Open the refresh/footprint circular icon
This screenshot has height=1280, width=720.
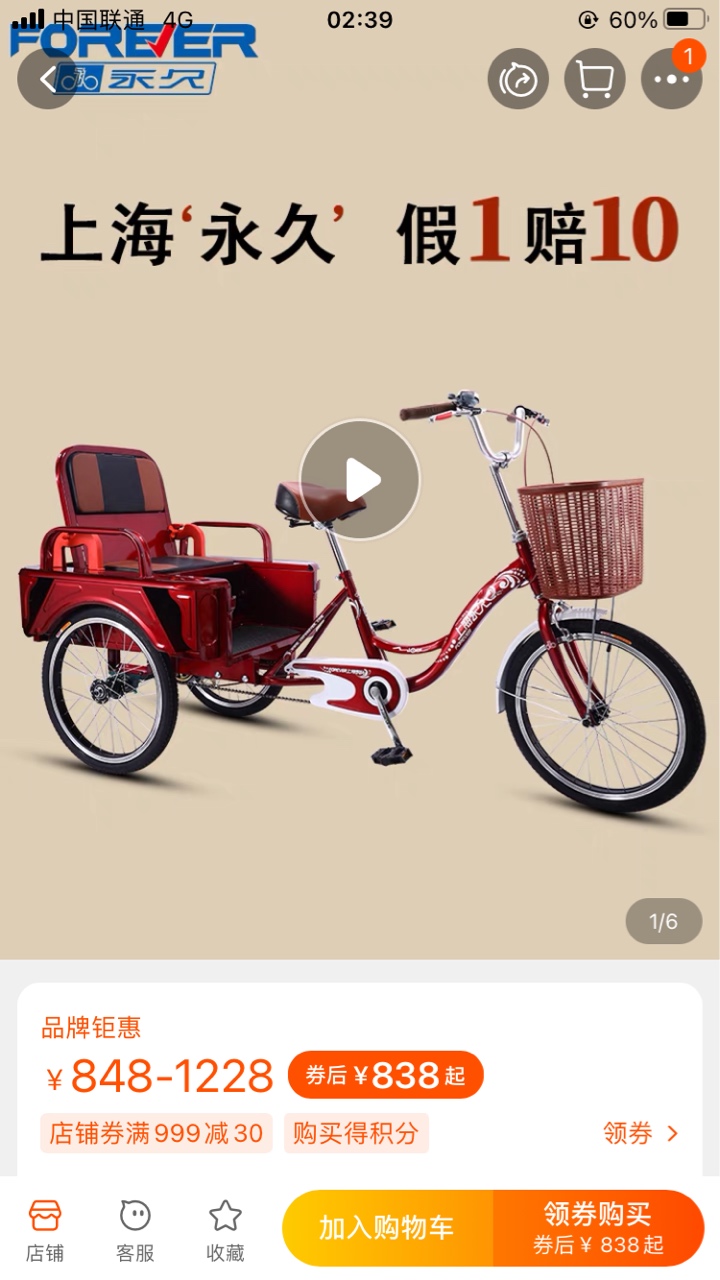pos(518,79)
